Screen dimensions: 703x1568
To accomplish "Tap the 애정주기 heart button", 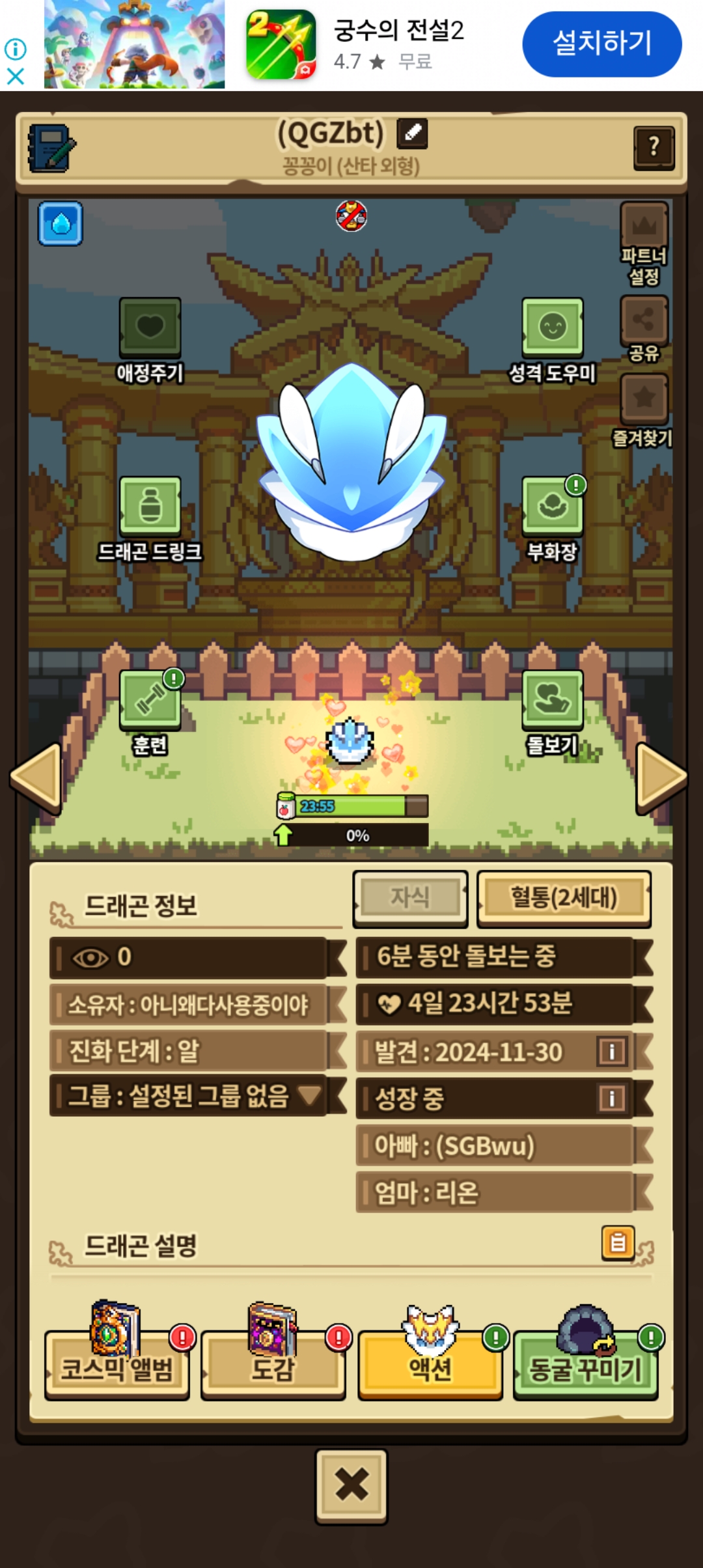I will point(150,328).
